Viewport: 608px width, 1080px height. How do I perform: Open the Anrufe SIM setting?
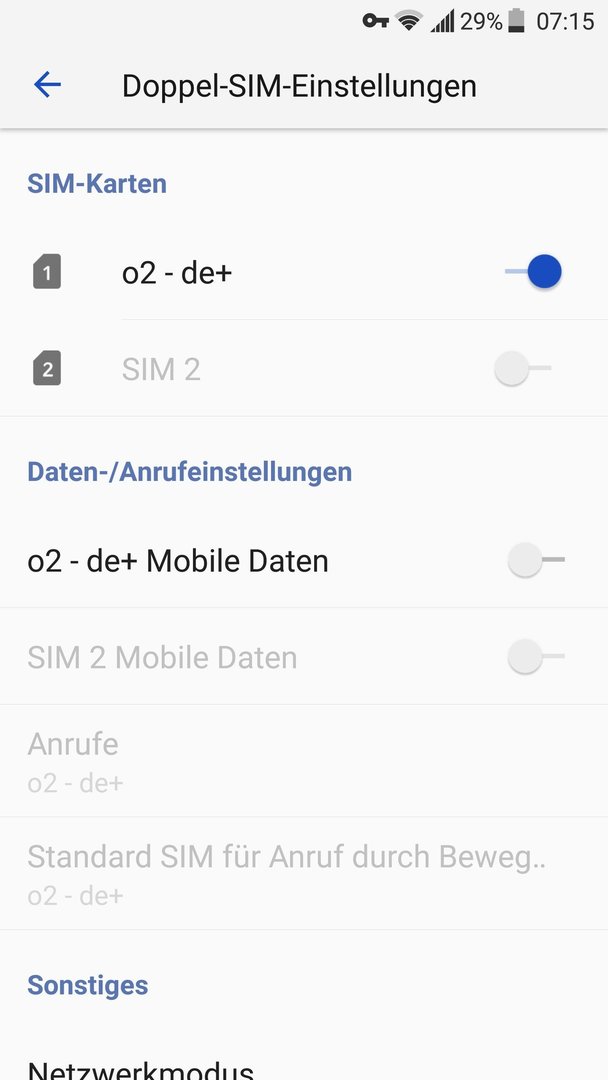[304, 761]
